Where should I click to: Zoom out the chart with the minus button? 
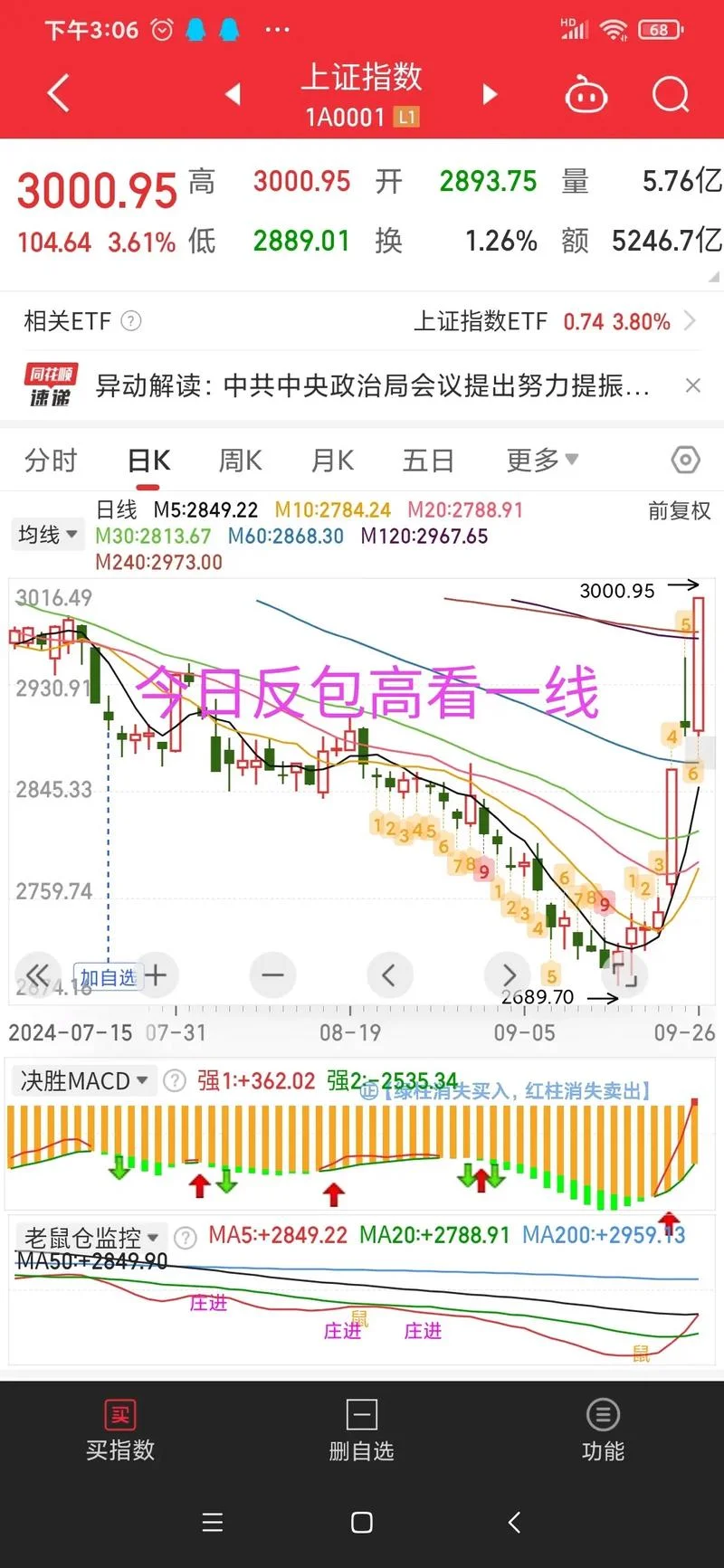tap(272, 974)
